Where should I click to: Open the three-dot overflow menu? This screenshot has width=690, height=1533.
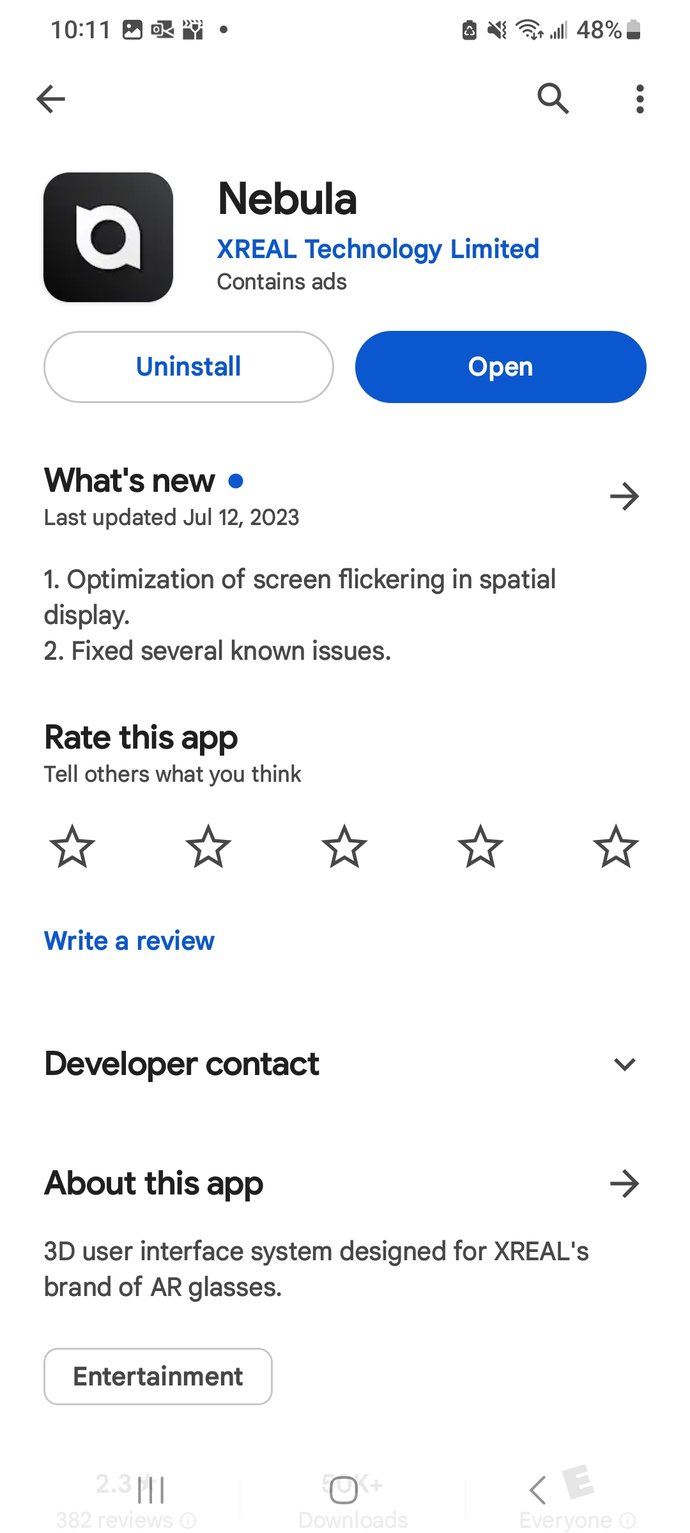640,98
